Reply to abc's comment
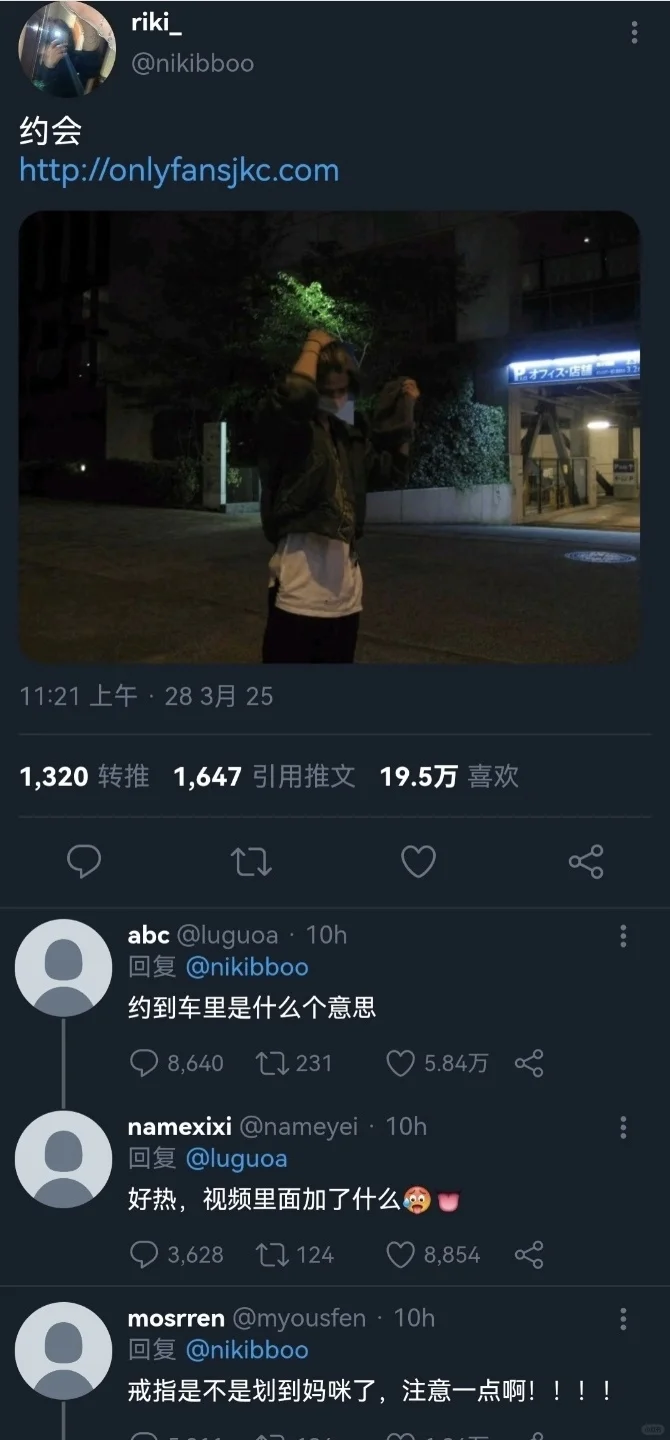670x1440 pixels. click(176, 1063)
